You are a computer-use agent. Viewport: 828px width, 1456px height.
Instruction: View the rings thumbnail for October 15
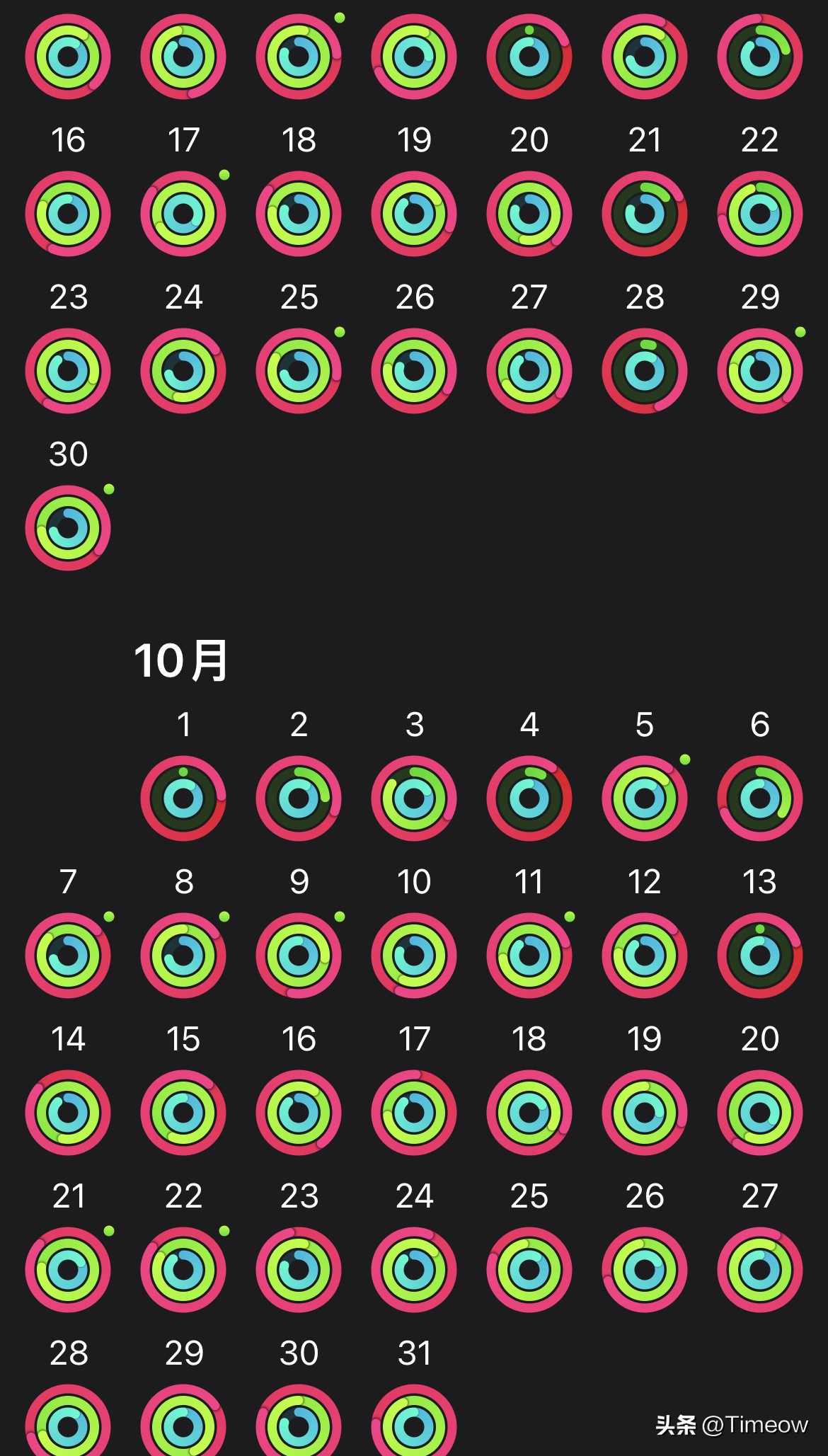(x=183, y=1112)
